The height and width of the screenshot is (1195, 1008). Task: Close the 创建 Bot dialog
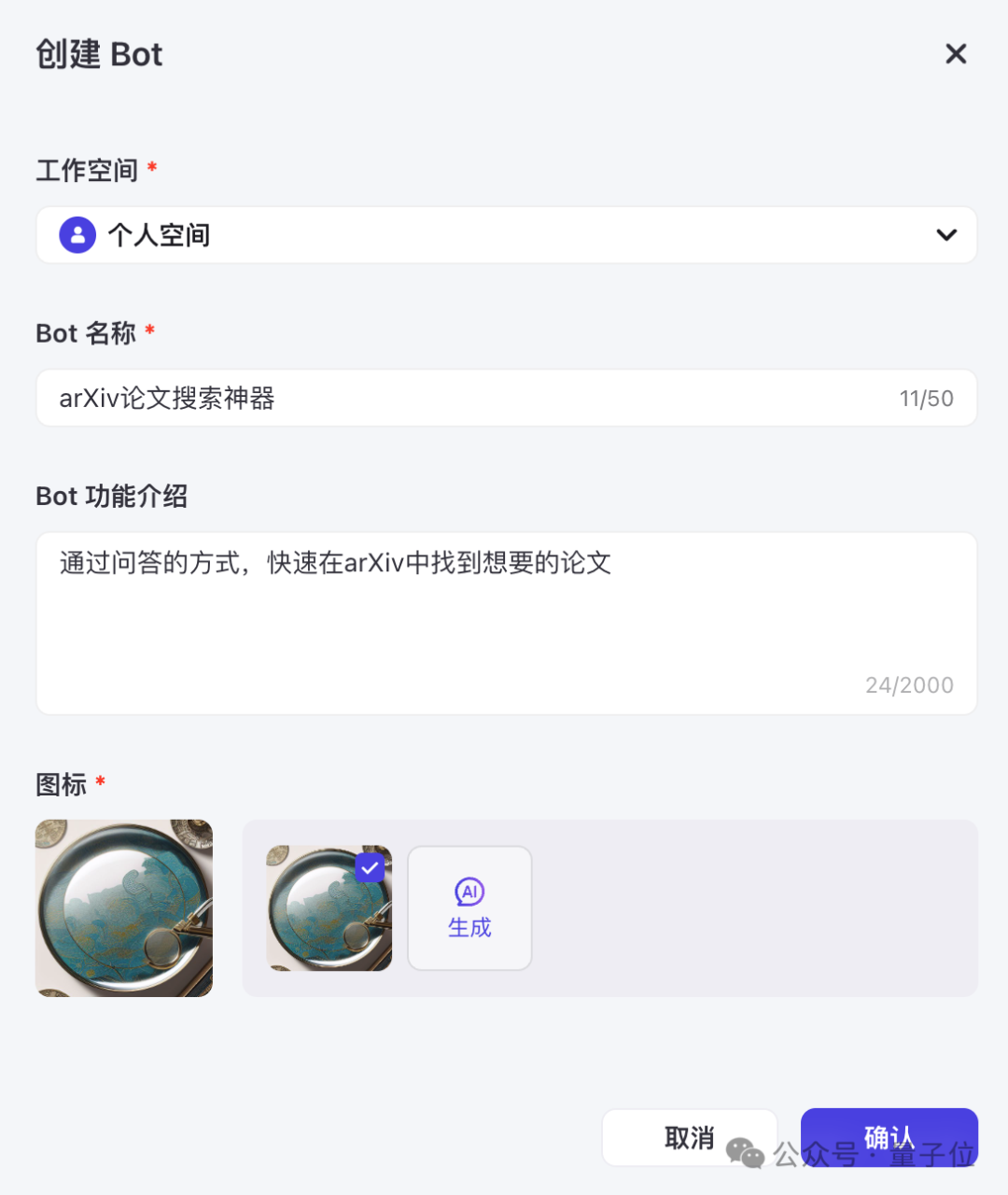click(x=956, y=54)
